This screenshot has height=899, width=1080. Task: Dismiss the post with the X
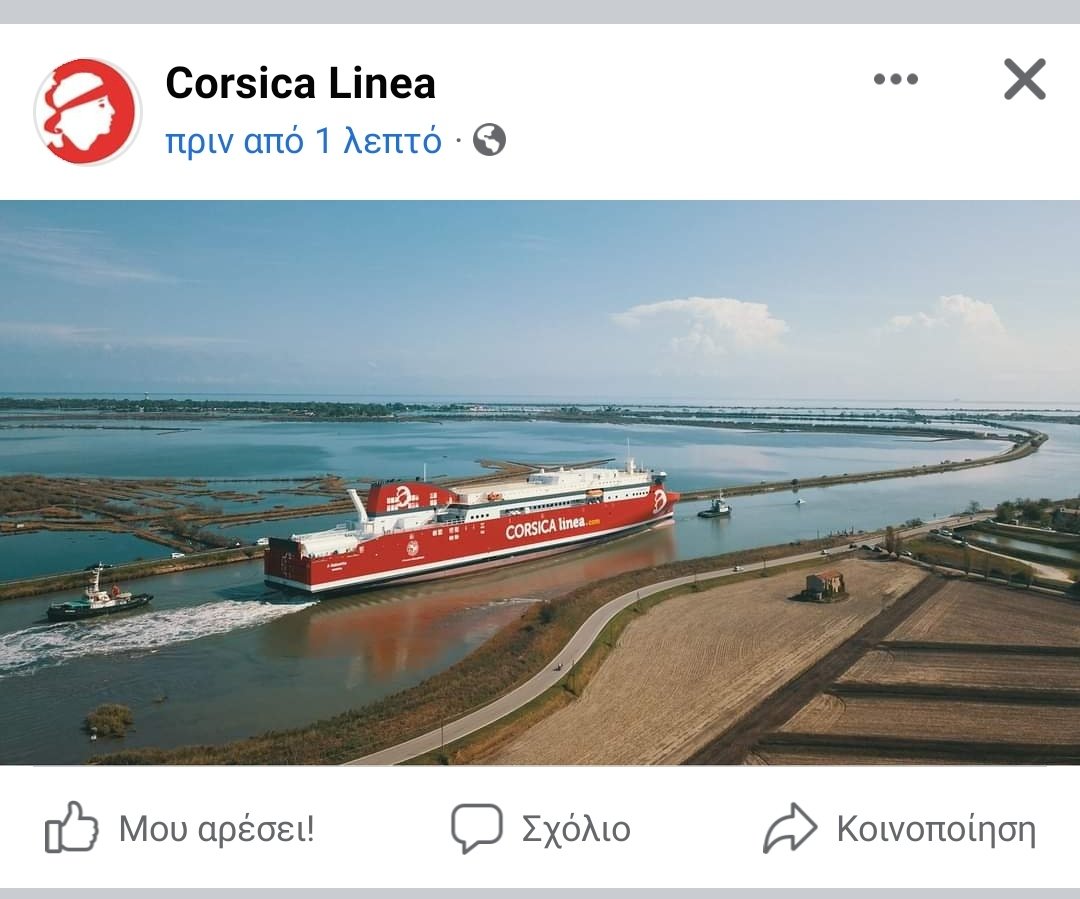[1024, 80]
